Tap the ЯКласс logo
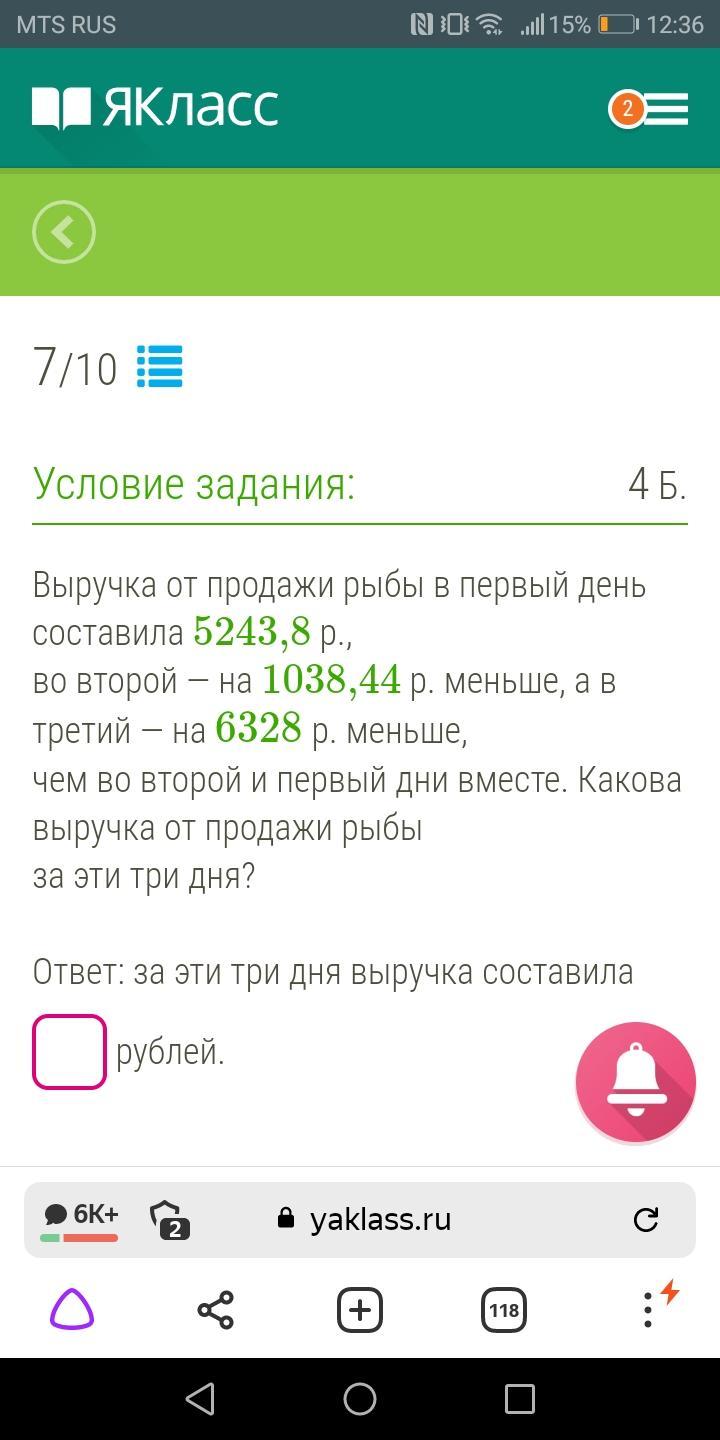The height and width of the screenshot is (1440, 720). click(x=155, y=107)
